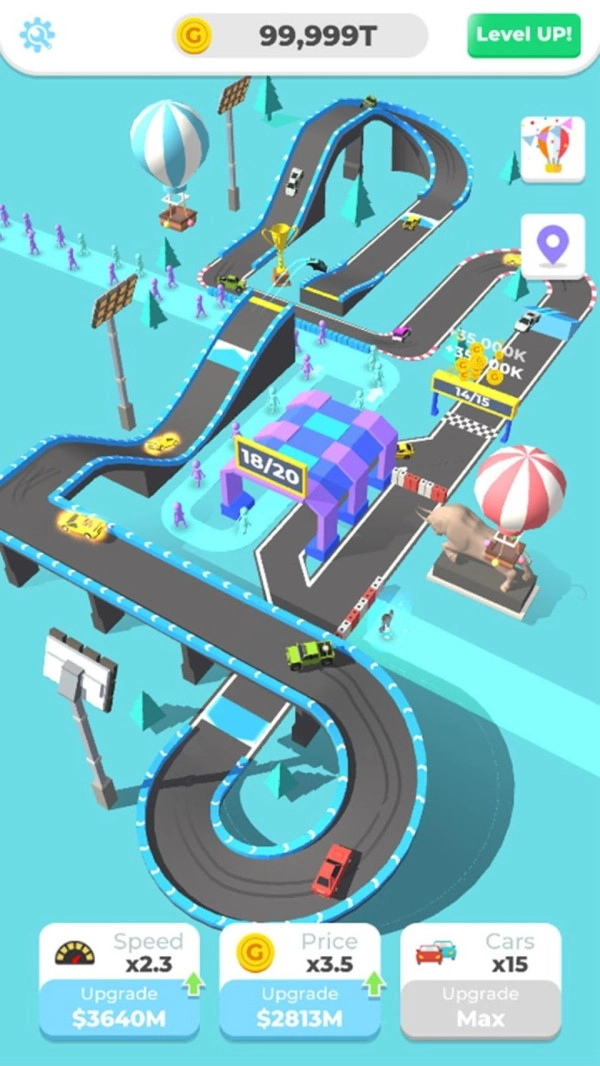
Task: Tap the Level UP! button
Action: coord(523,35)
